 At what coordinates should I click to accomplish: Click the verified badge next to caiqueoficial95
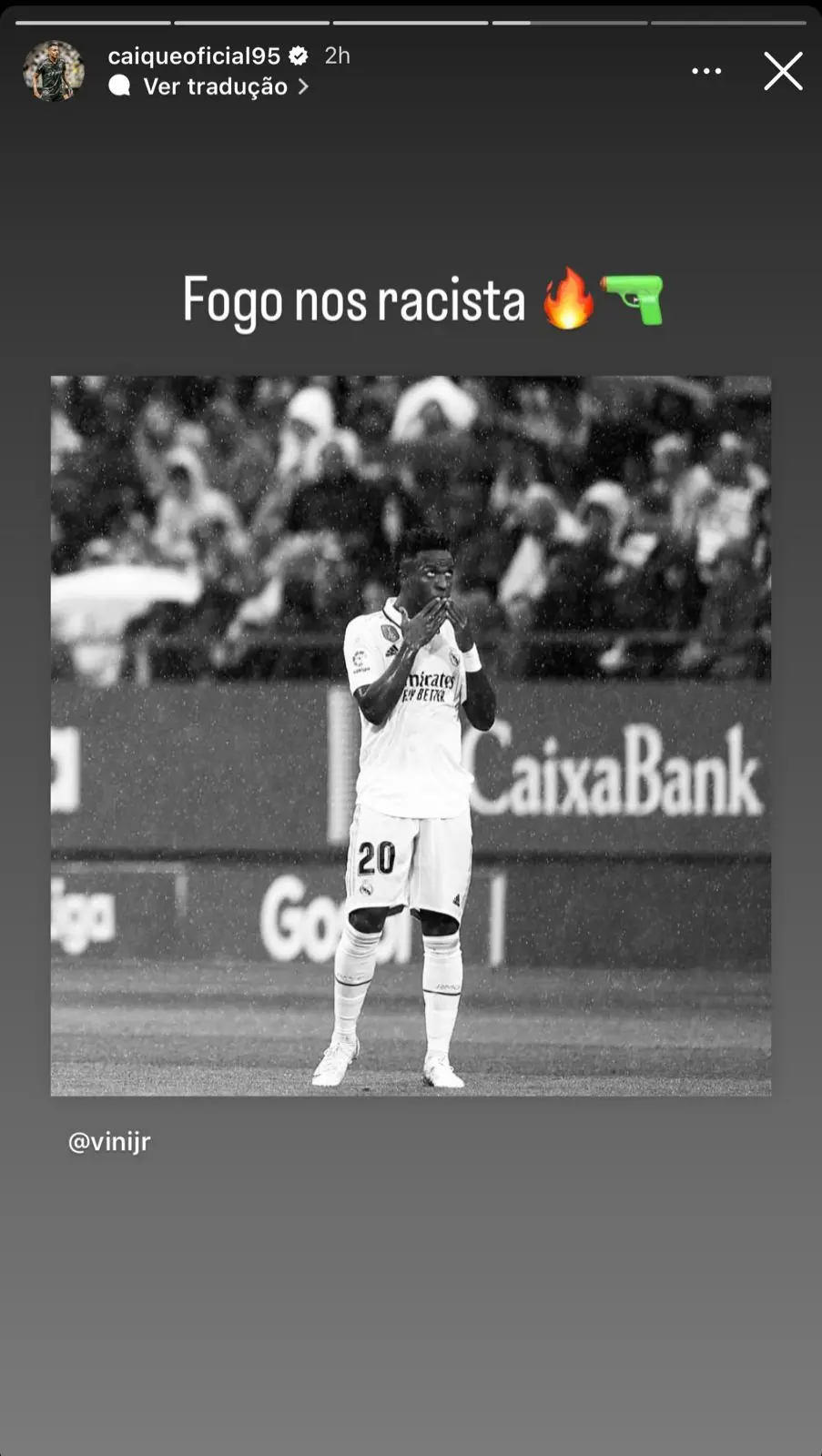298,56
